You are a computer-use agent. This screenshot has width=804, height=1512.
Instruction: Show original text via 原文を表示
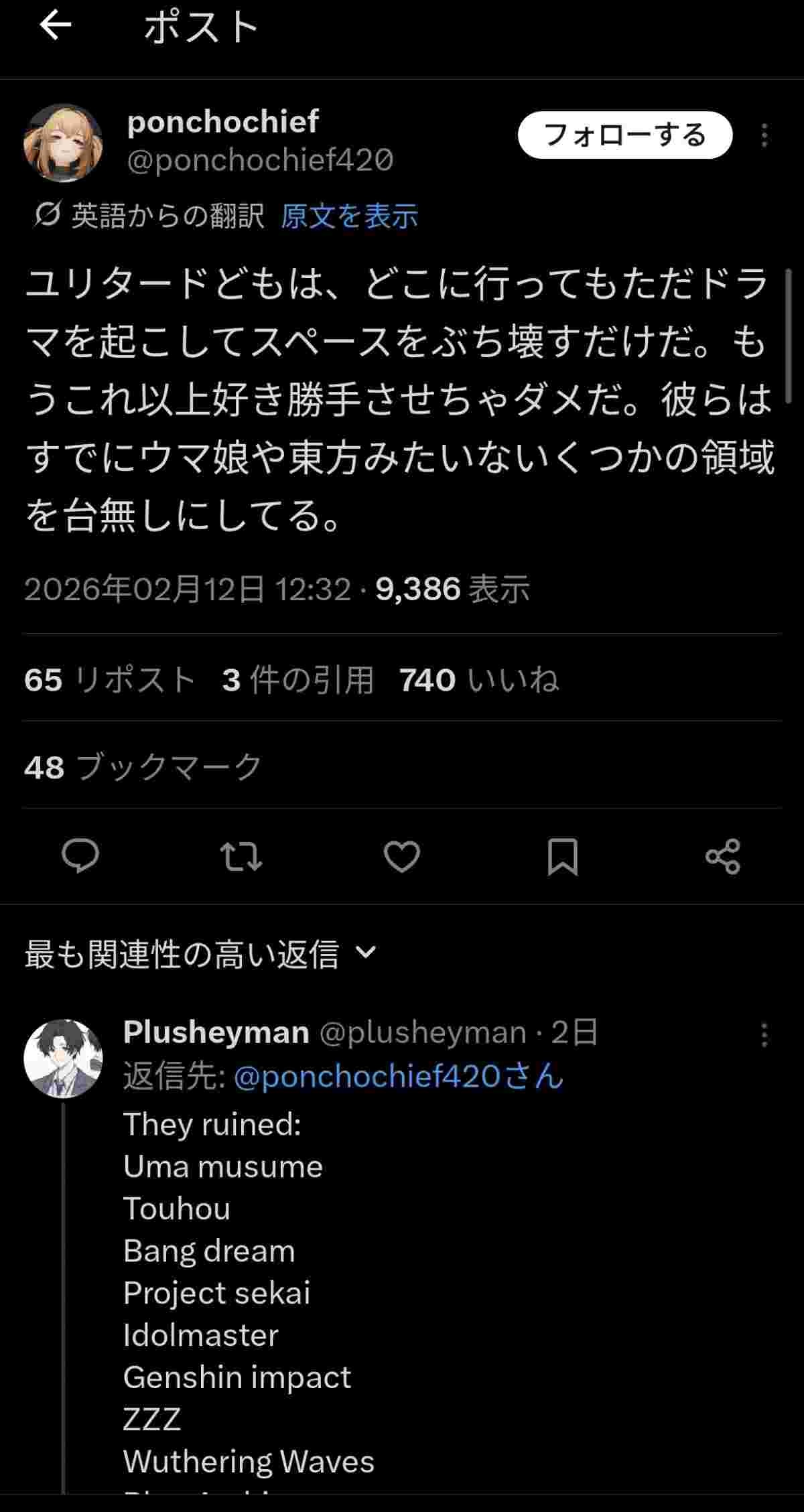click(349, 216)
